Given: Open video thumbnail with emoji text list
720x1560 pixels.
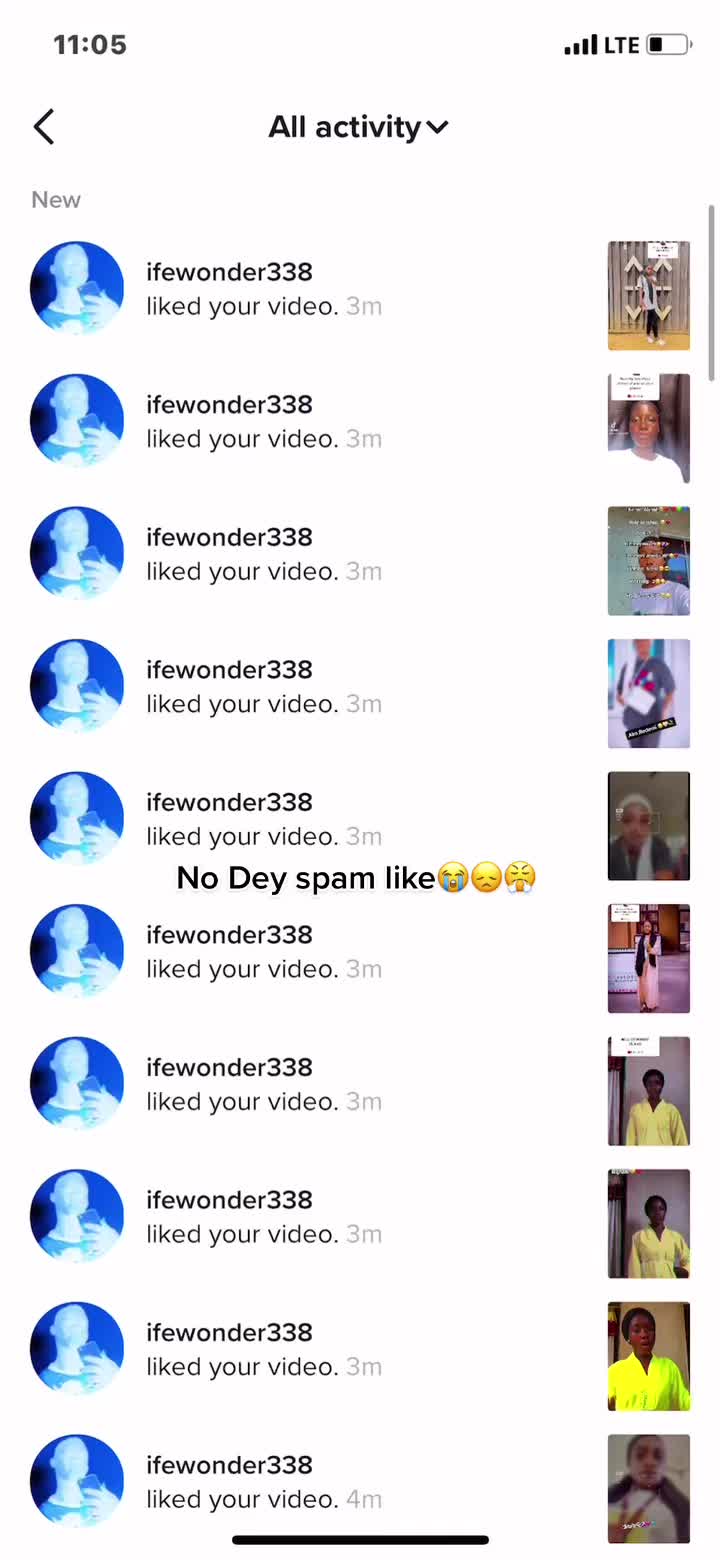Looking at the screenshot, I should pyautogui.click(x=648, y=561).
